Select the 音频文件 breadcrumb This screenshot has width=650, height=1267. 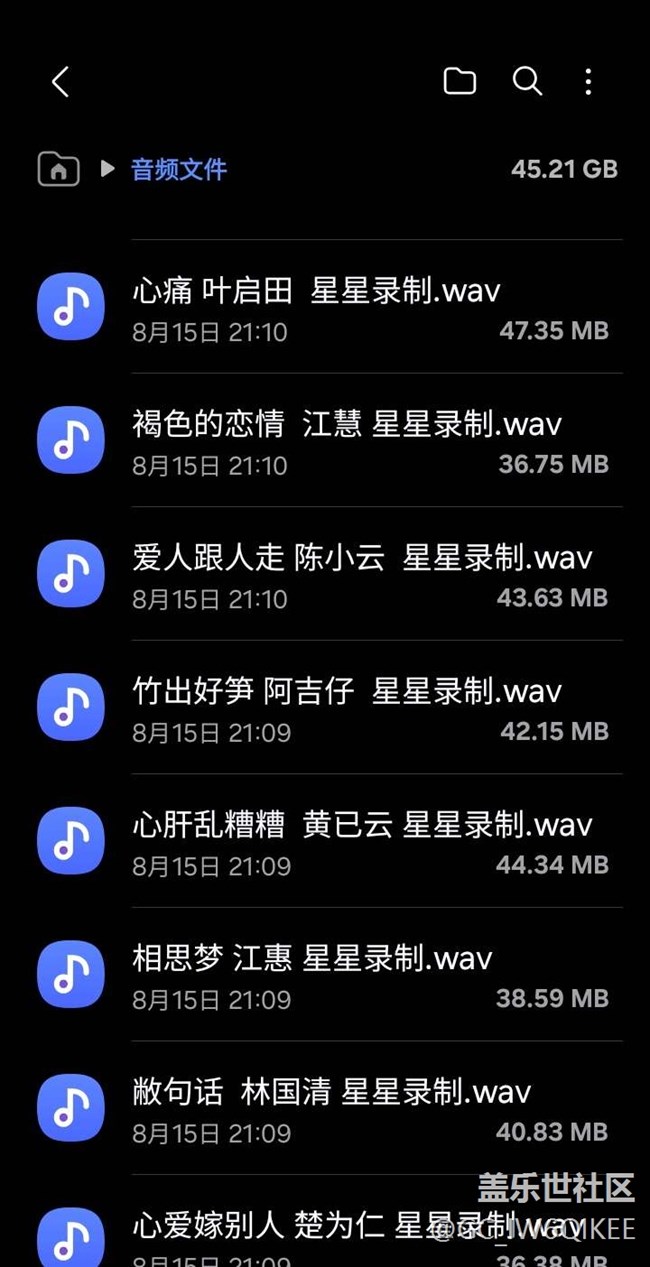pyautogui.click(x=179, y=169)
